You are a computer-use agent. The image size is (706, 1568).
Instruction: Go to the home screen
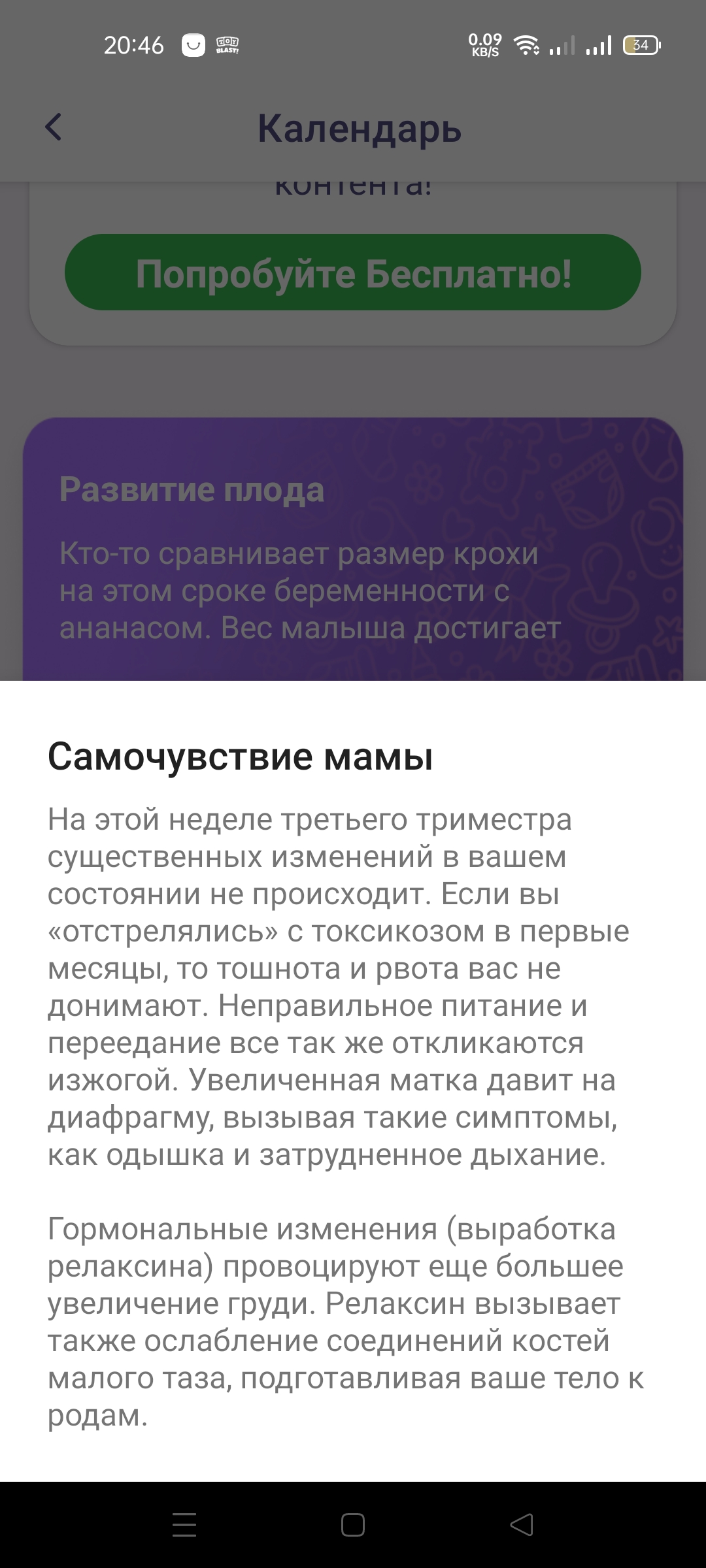click(353, 1525)
